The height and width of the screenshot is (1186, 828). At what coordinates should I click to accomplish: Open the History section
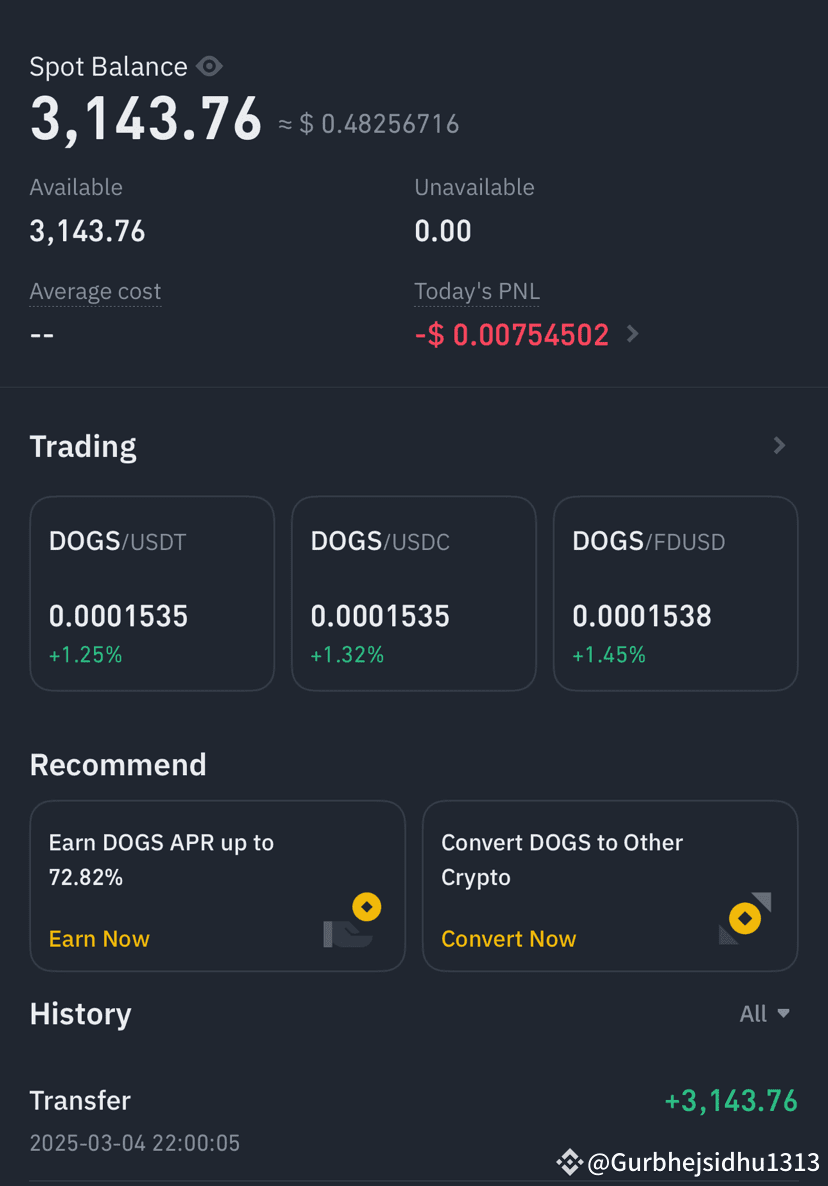80,1013
